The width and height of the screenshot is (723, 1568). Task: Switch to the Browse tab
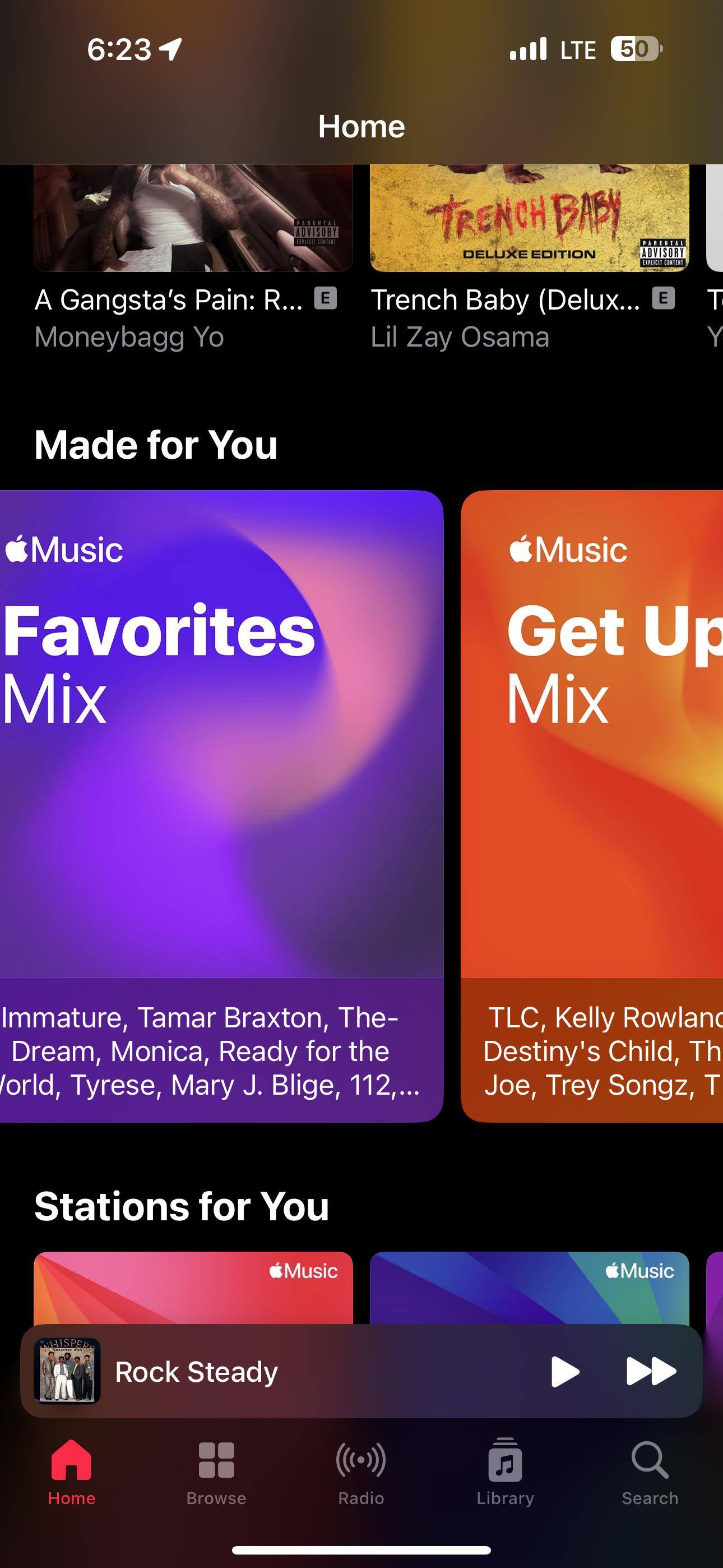pyautogui.click(x=216, y=1473)
